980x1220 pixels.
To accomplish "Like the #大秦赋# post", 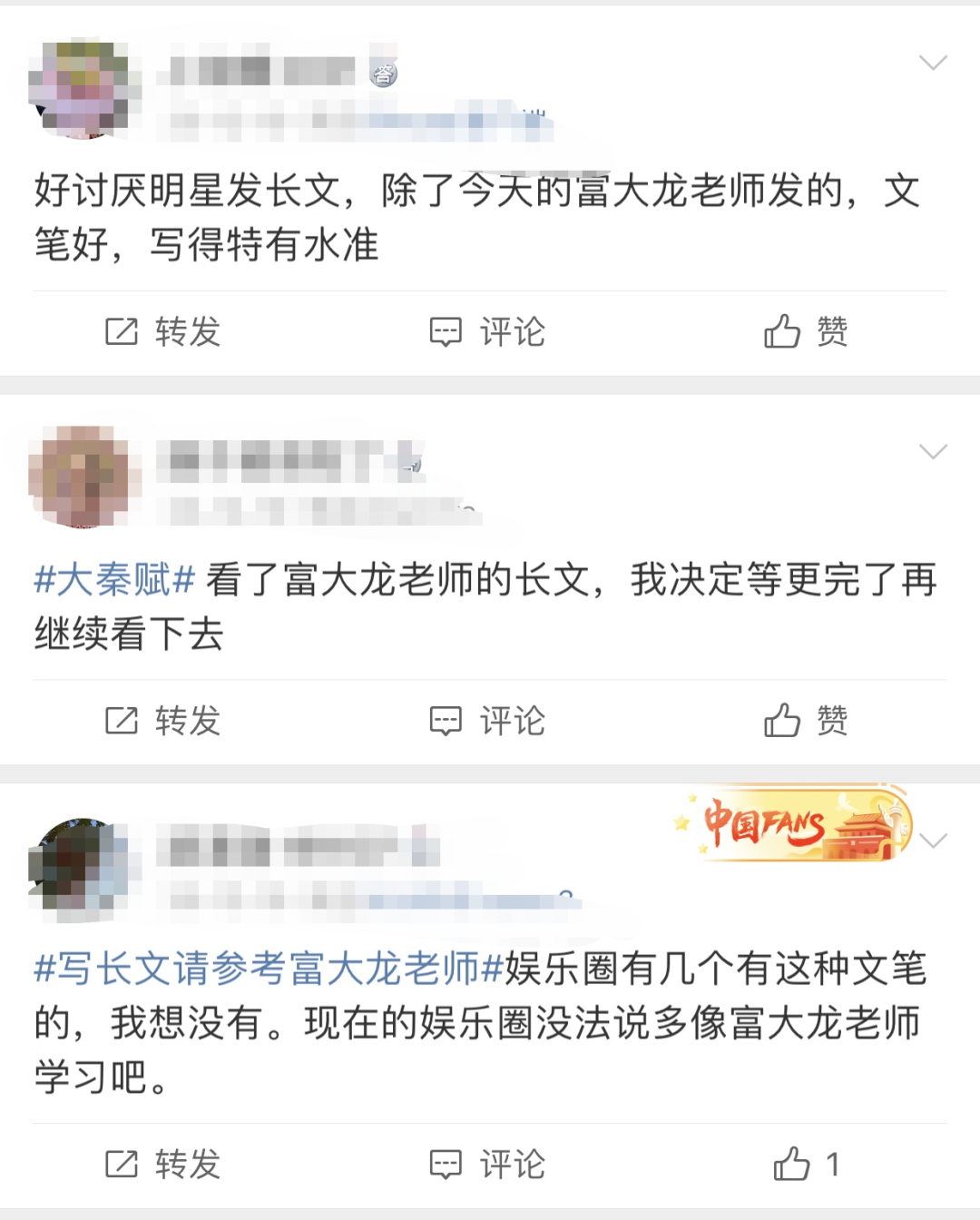I will (805, 721).
